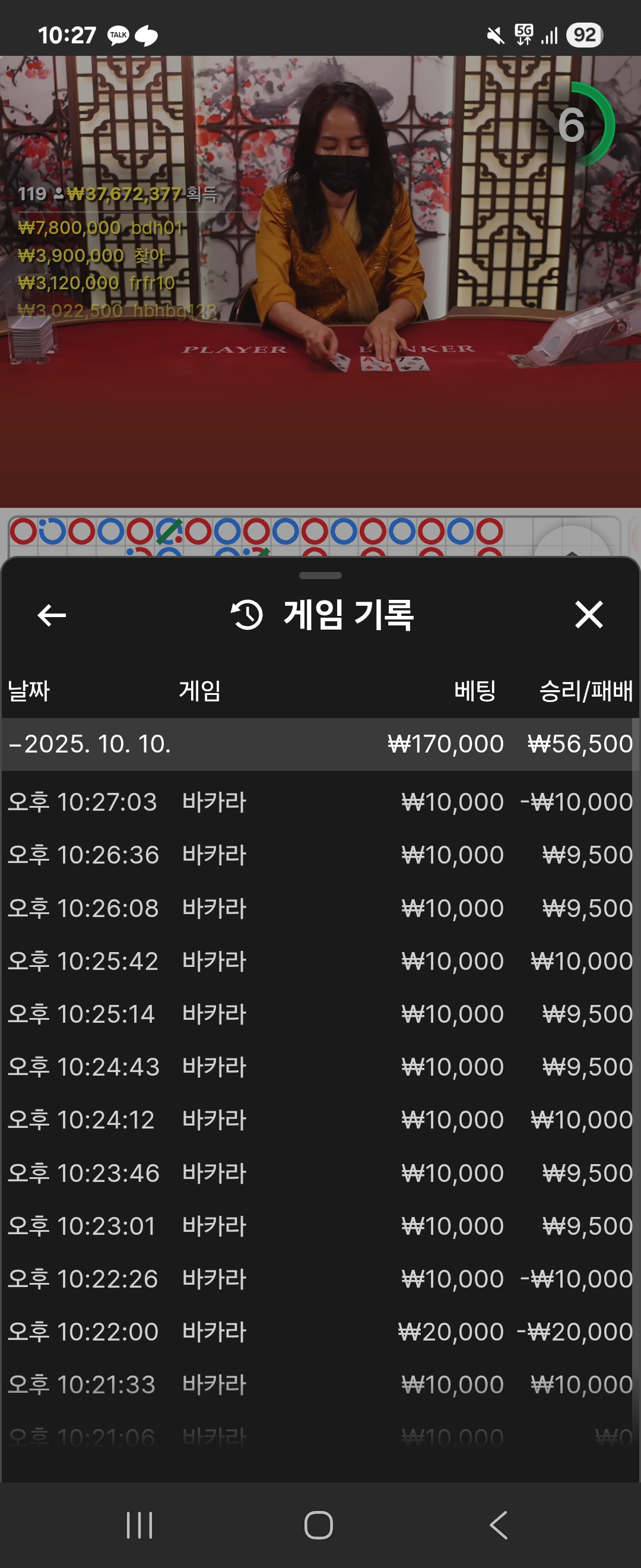Show the 오후 10:23:01 round details

[x=320, y=1226]
